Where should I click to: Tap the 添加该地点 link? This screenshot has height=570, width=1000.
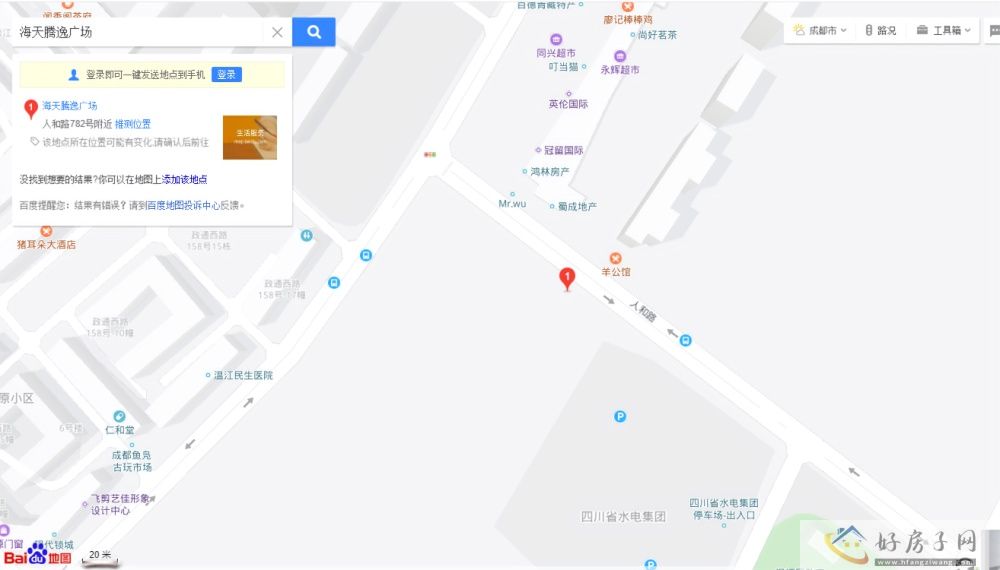[x=184, y=179]
